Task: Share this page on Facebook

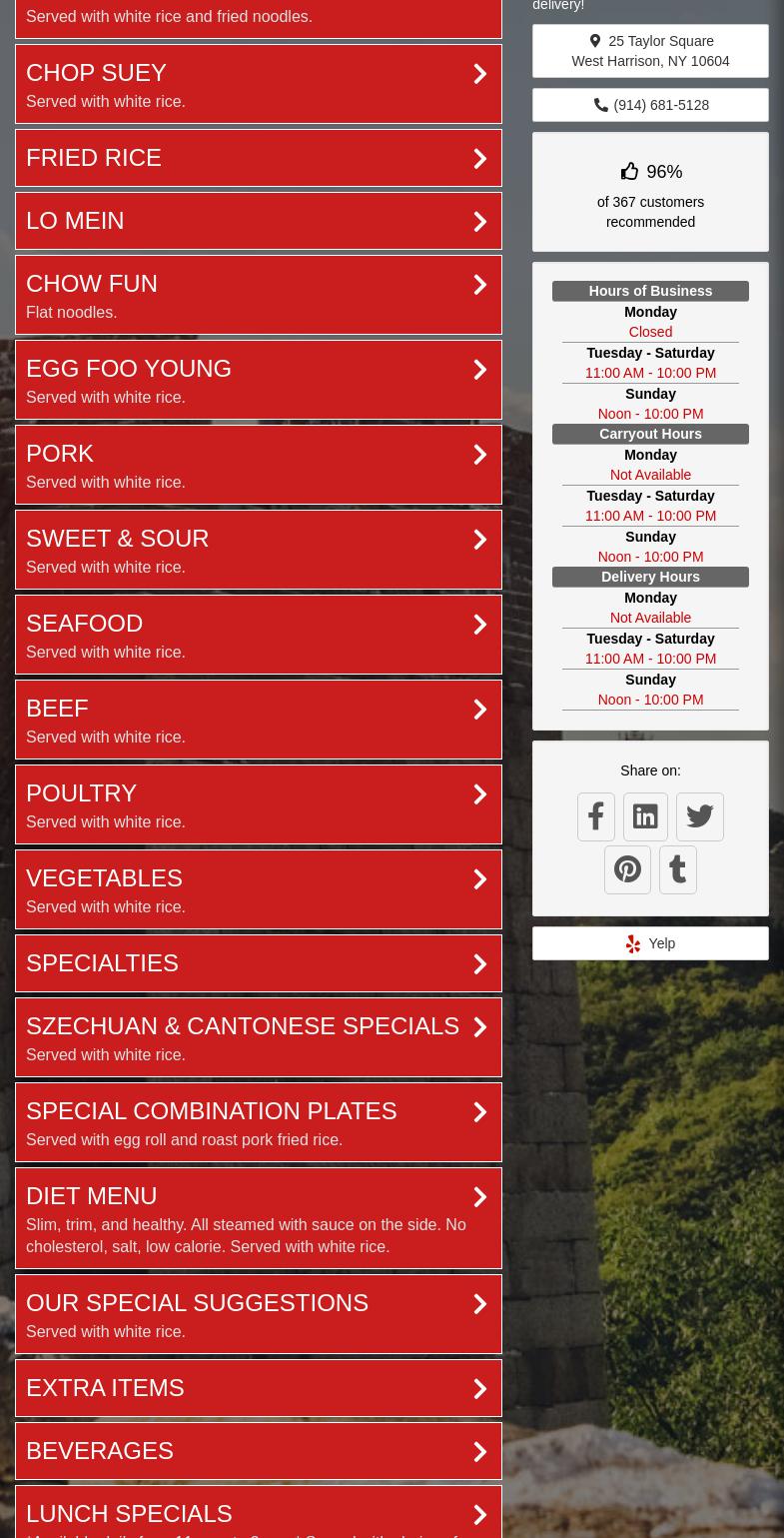Action: click(596, 816)
